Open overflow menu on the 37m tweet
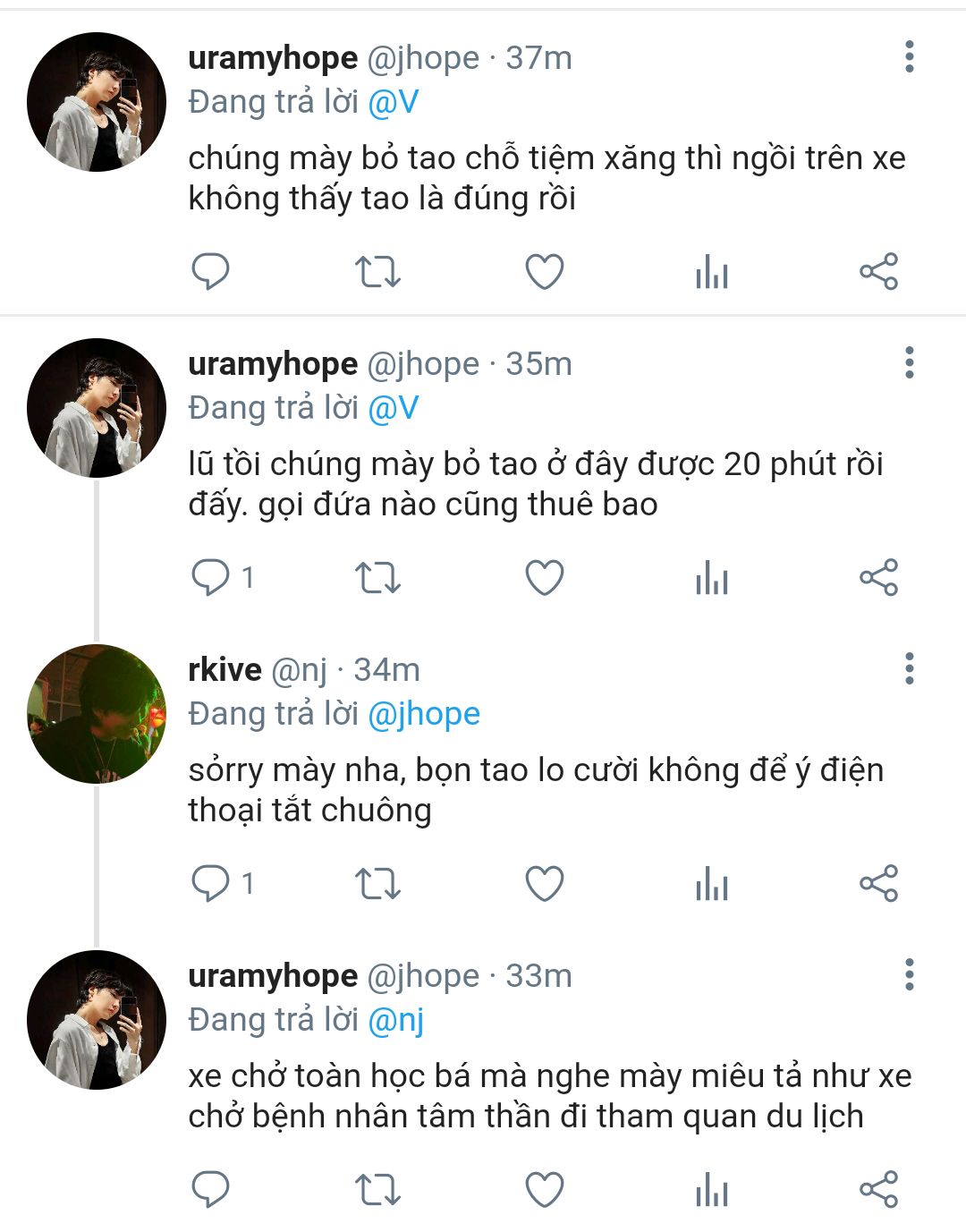Screen dimensions: 966x1232 (909, 57)
